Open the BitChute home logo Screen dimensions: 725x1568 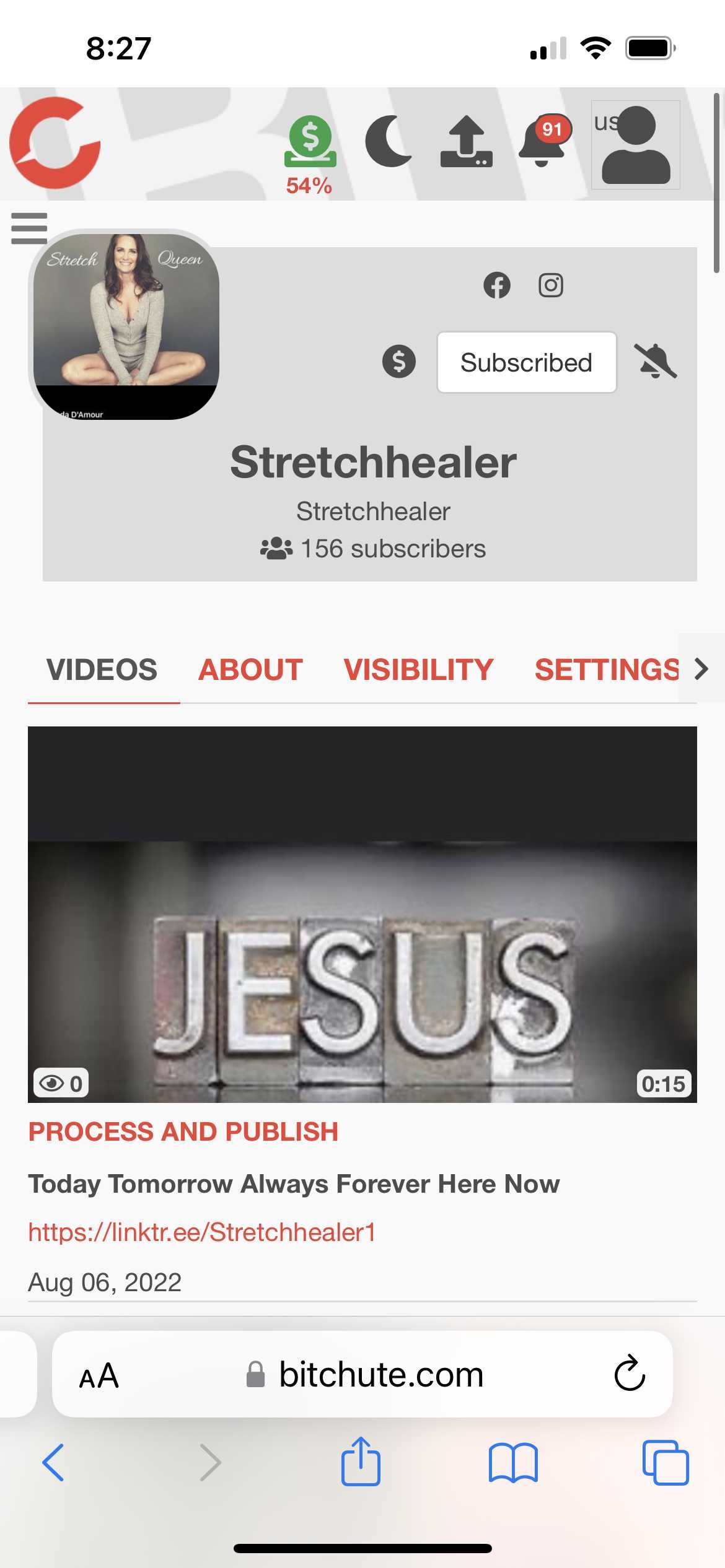tap(55, 142)
